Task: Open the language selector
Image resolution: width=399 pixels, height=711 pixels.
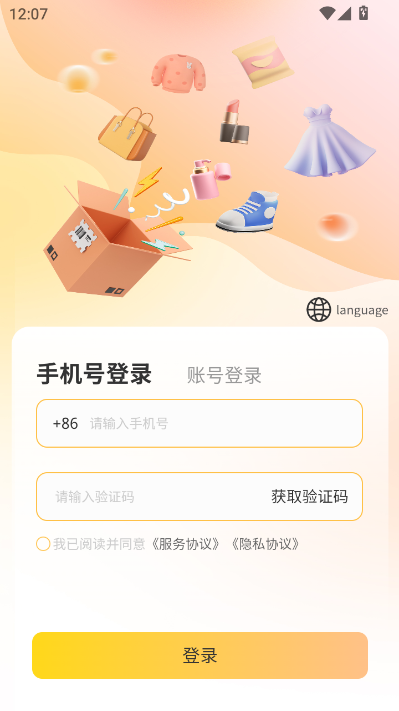Action: pyautogui.click(x=347, y=310)
